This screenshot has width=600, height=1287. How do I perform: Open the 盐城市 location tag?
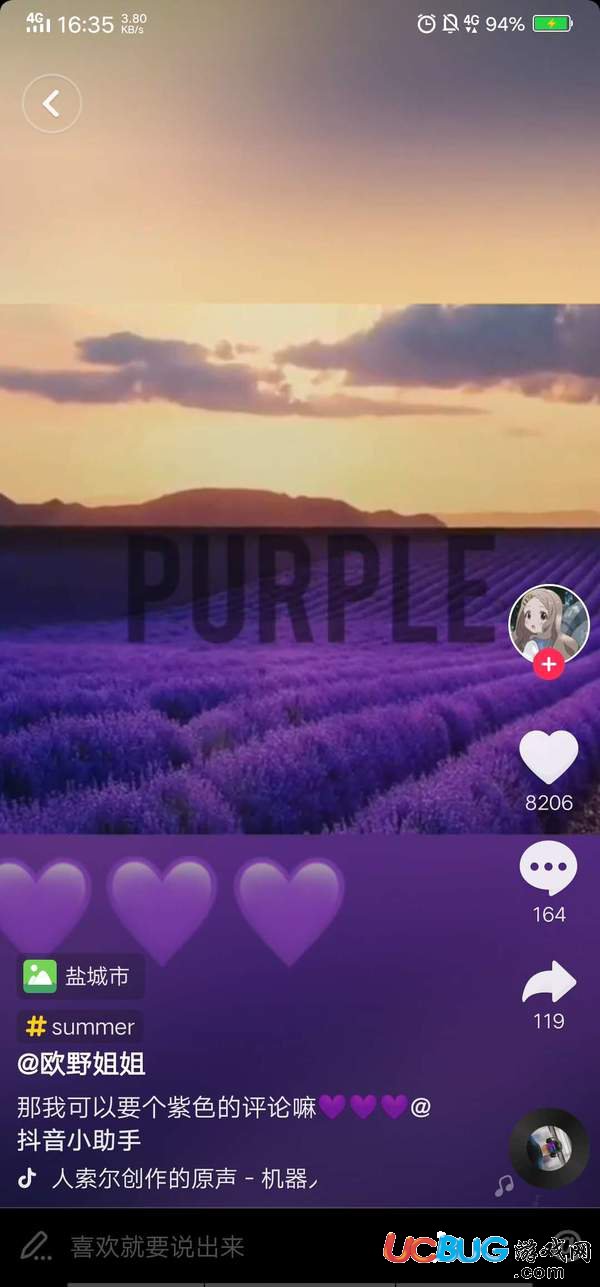tap(81, 976)
